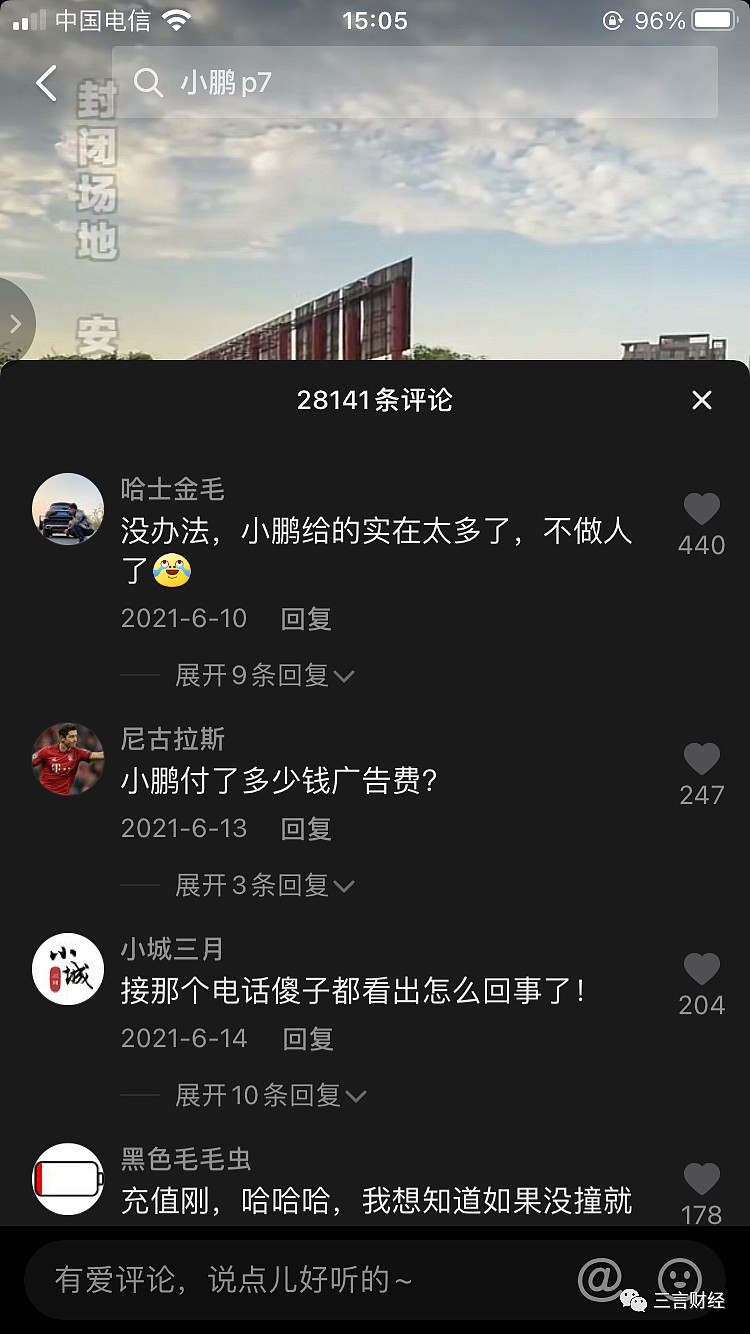Open 尼古拉斯's profile avatar
The width and height of the screenshot is (750, 1334).
point(68,759)
